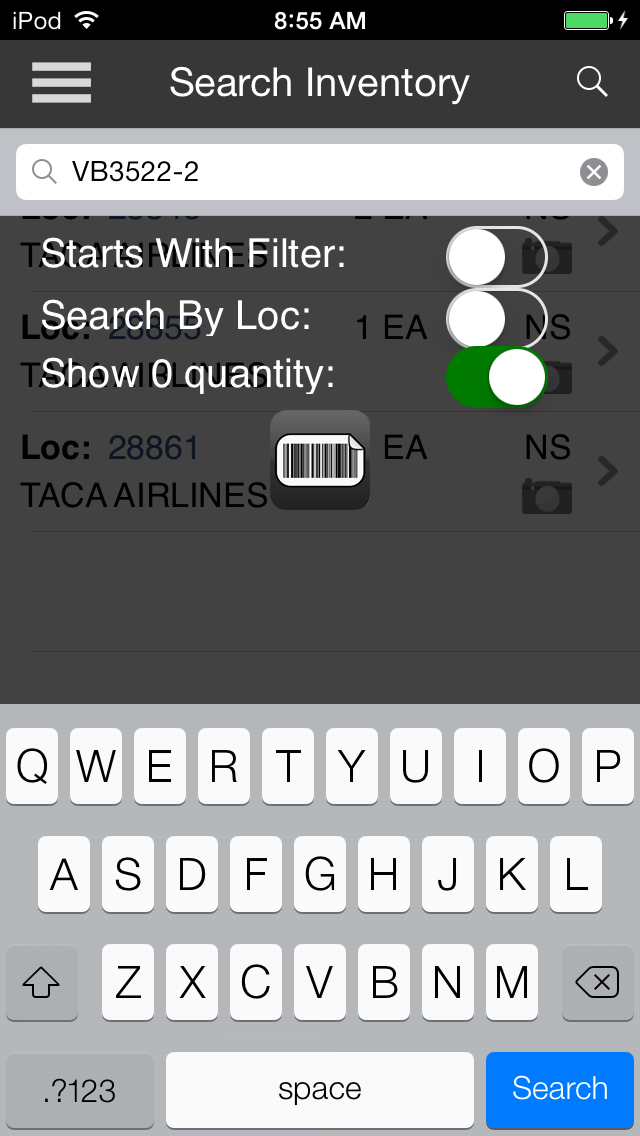Enable the Starts With Filter switch

(496, 256)
